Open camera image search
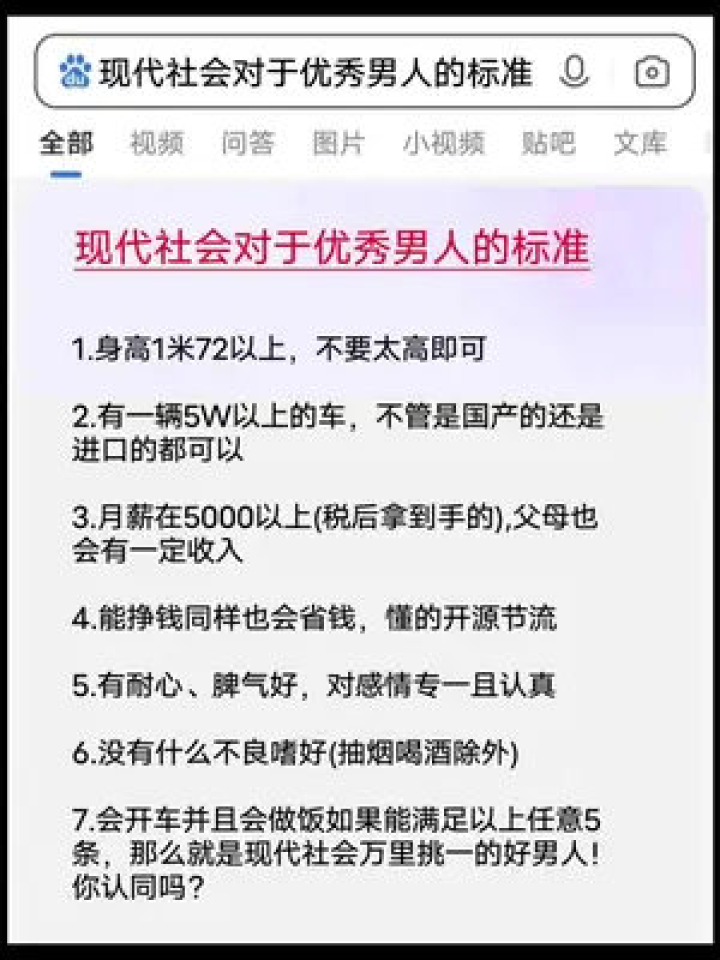The image size is (720, 960). [652, 72]
